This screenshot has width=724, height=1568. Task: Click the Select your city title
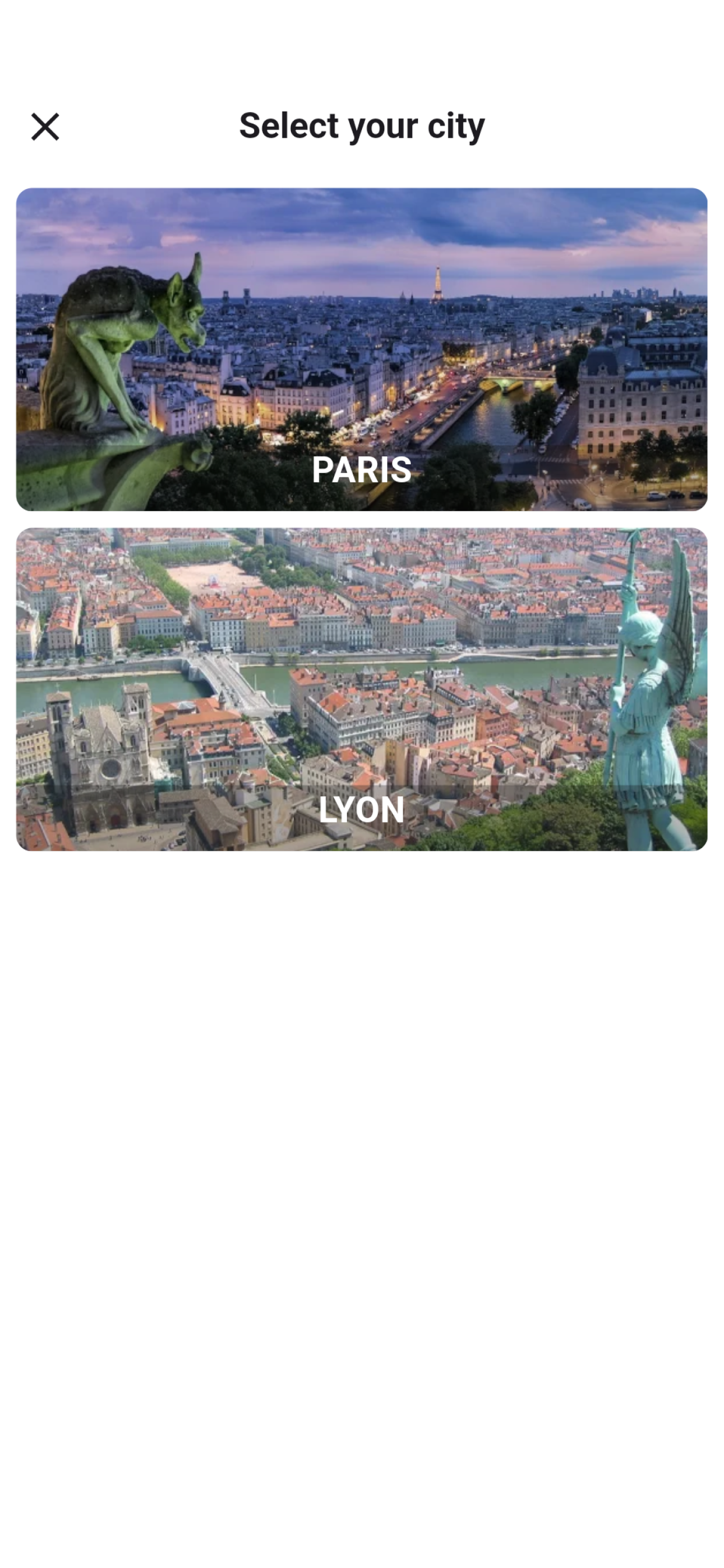tap(362, 126)
